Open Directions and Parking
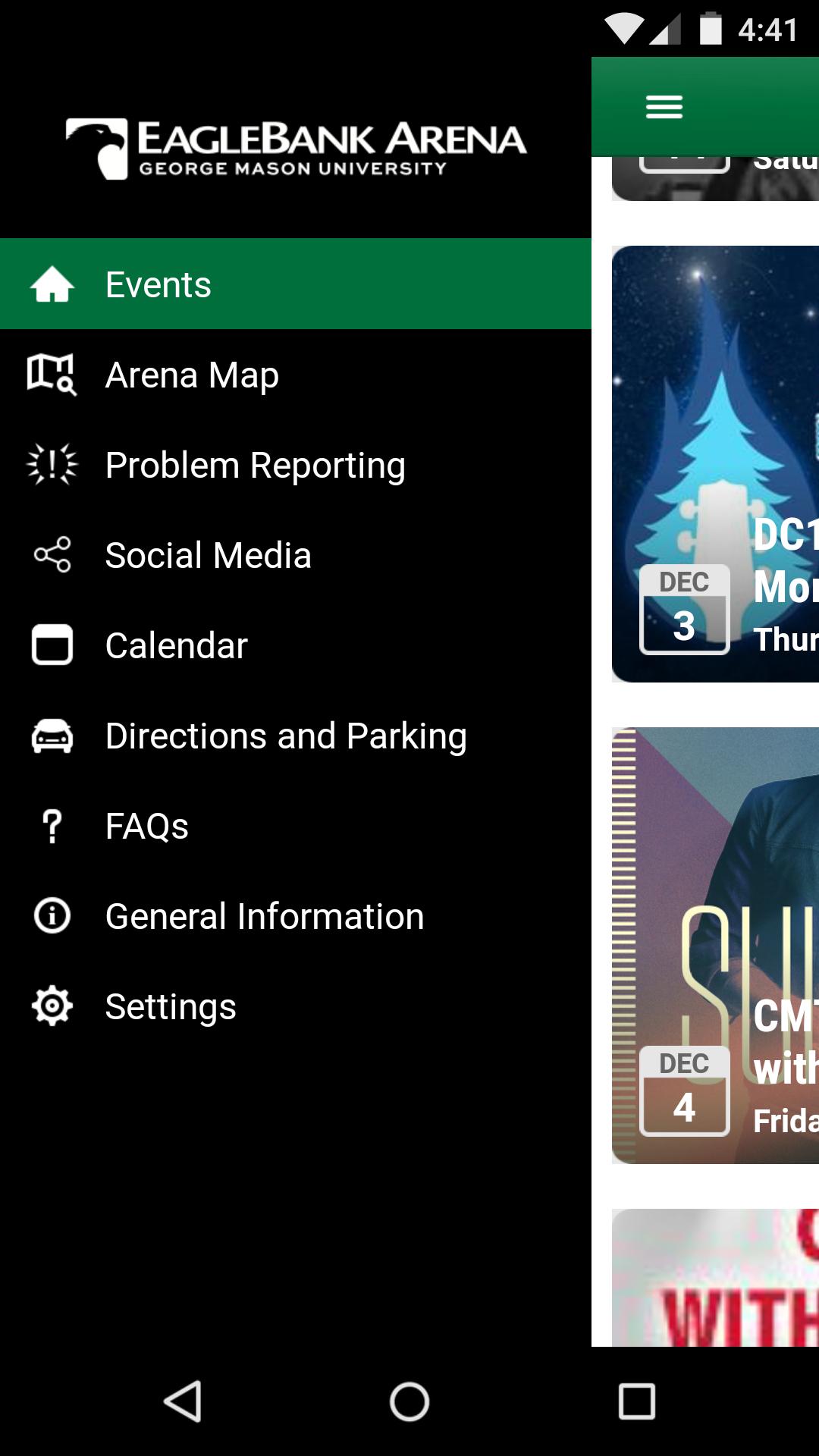The width and height of the screenshot is (819, 1456). [295, 736]
